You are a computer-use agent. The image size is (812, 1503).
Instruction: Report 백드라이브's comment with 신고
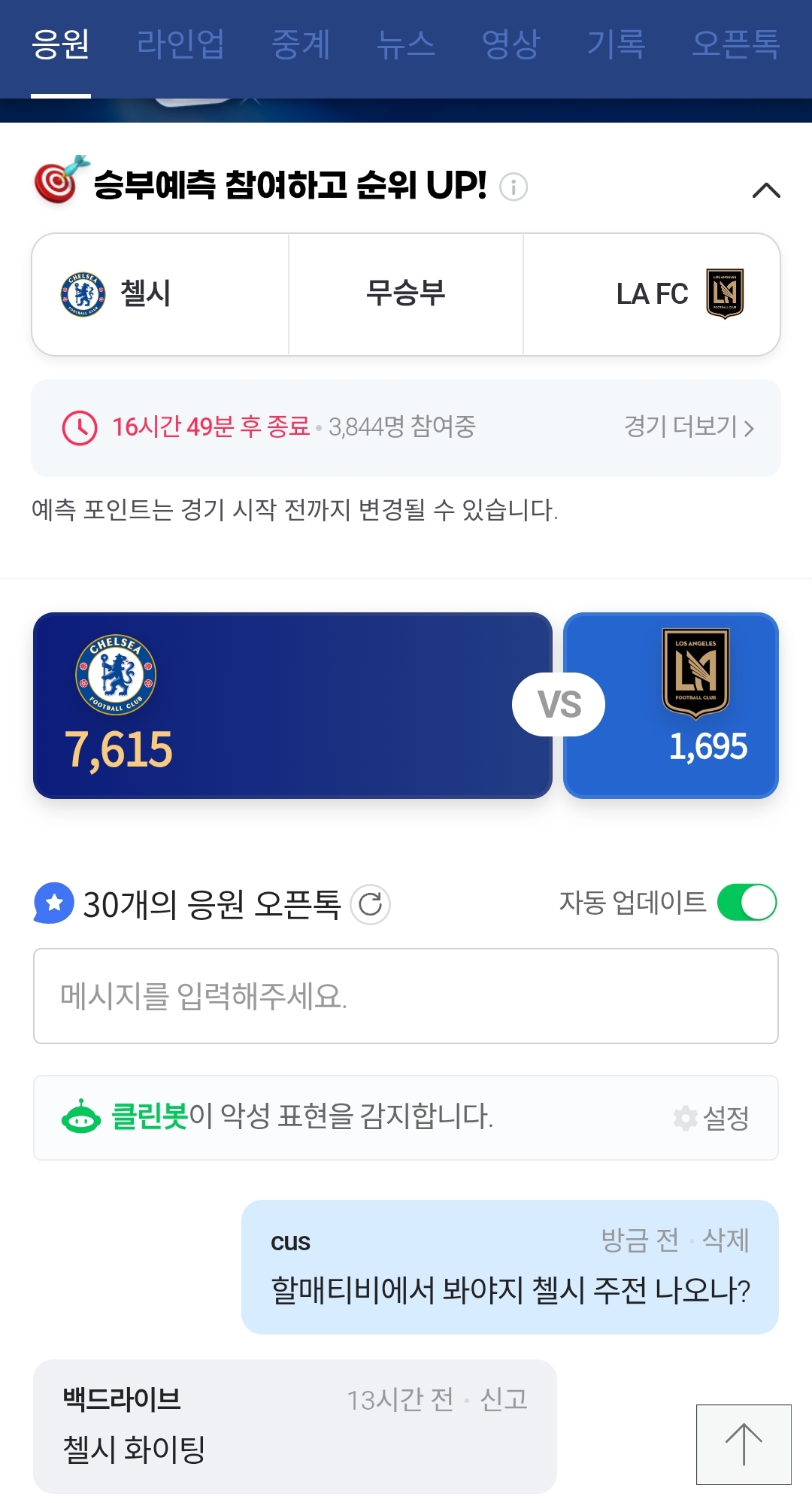504,1400
